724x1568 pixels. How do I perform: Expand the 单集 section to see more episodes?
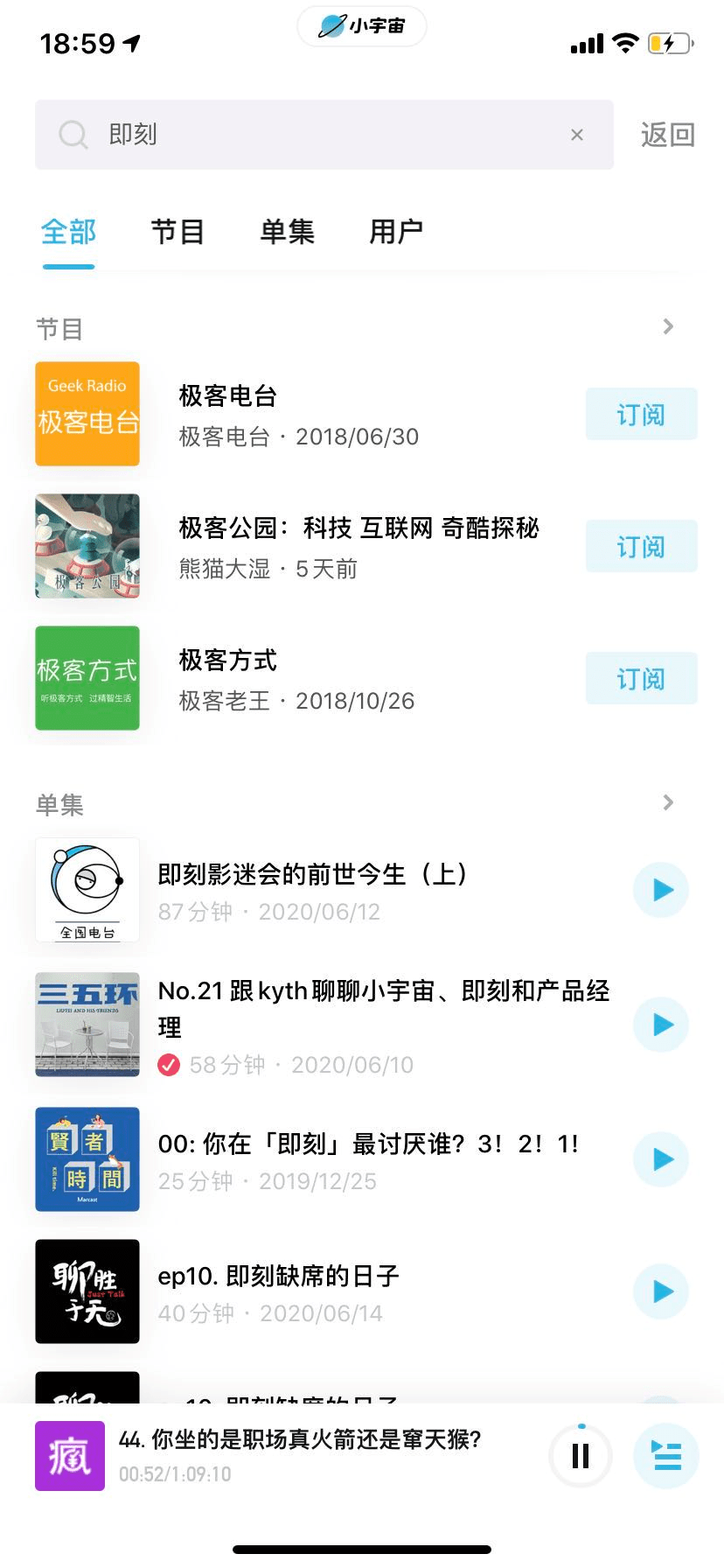click(x=668, y=802)
